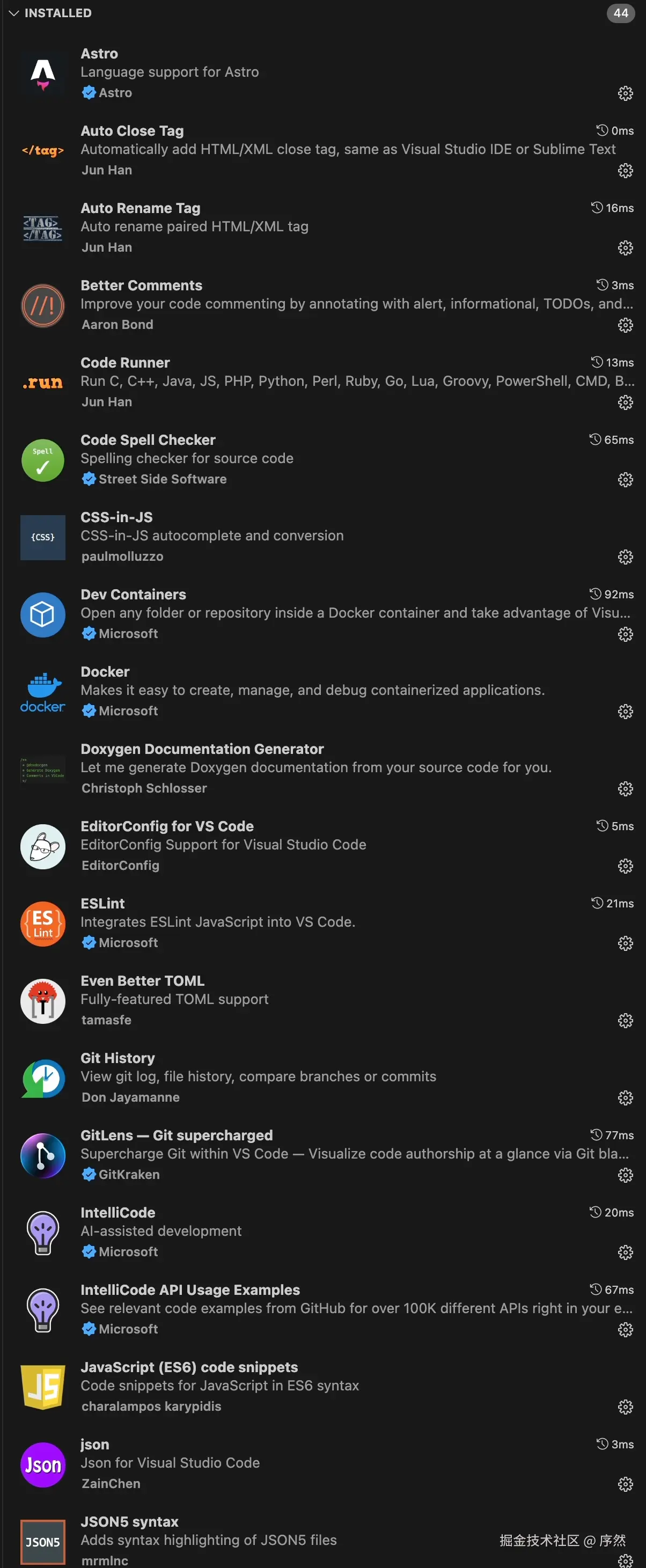This screenshot has height=1568, width=646.
Task: Open Doxygen Documentation Generator extension
Action: (x=202, y=749)
